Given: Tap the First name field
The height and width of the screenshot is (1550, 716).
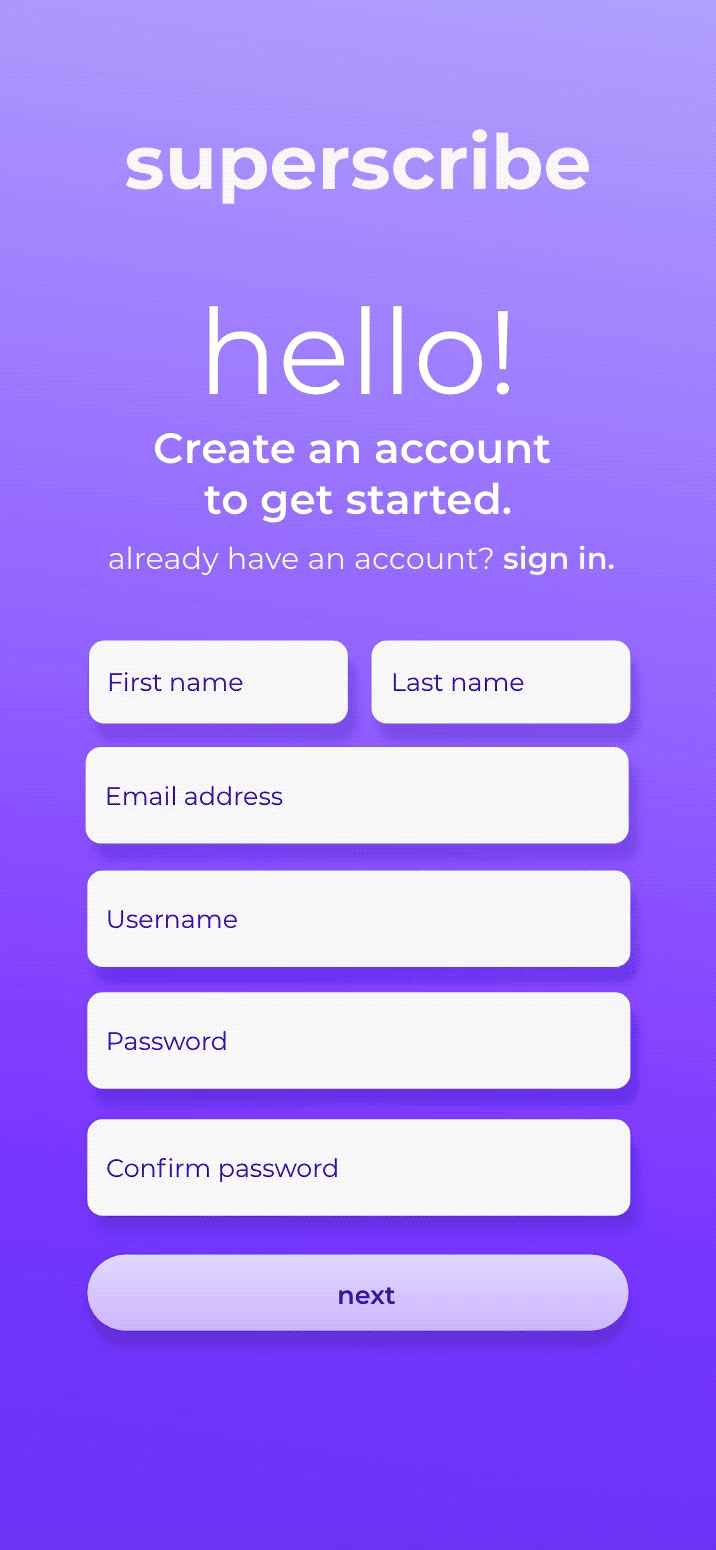Looking at the screenshot, I should 218,682.
